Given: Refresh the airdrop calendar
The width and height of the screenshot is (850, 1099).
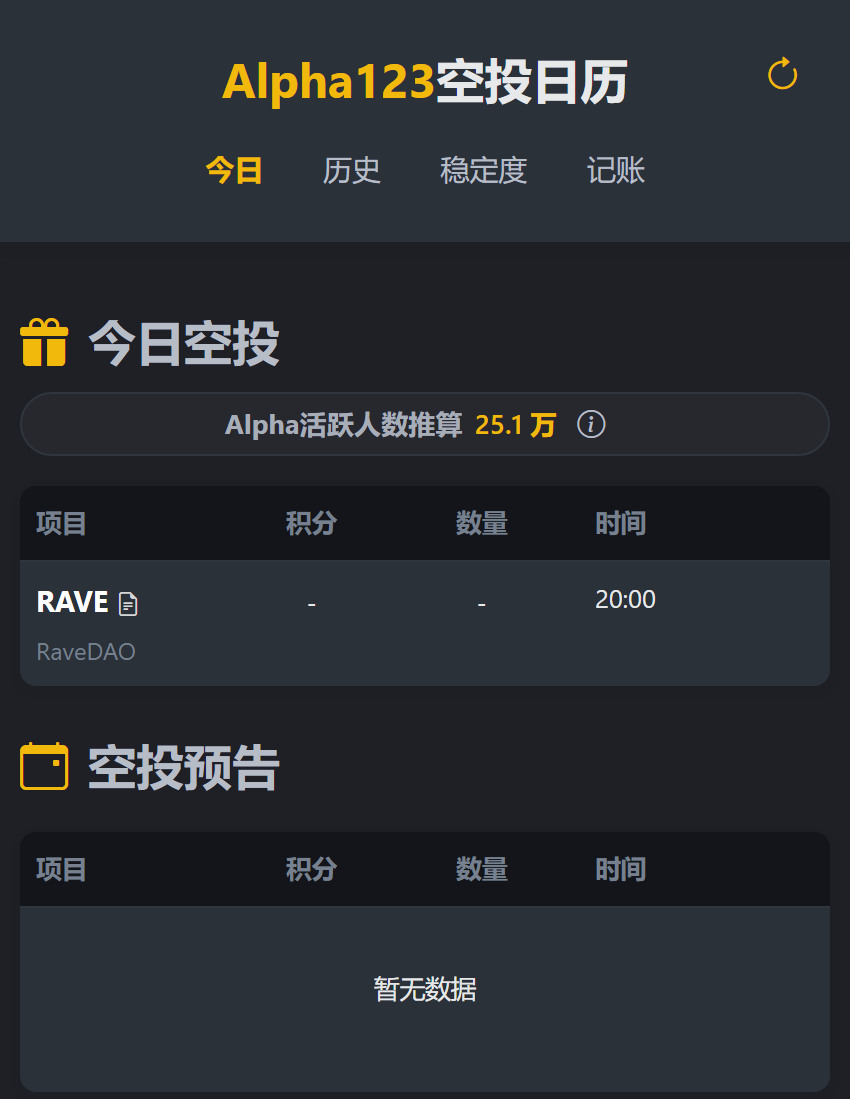Looking at the screenshot, I should tap(782, 74).
